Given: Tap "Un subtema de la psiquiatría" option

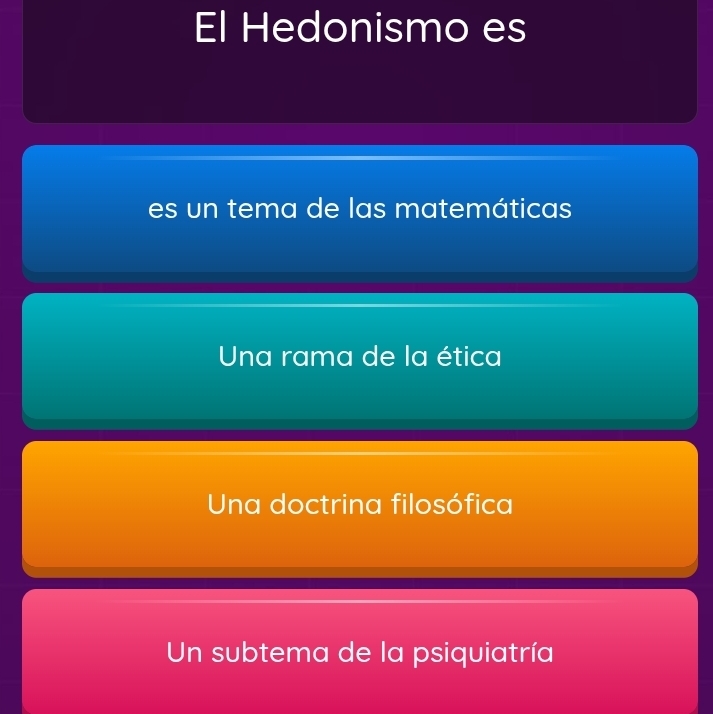Looking at the screenshot, I should pos(359,652).
